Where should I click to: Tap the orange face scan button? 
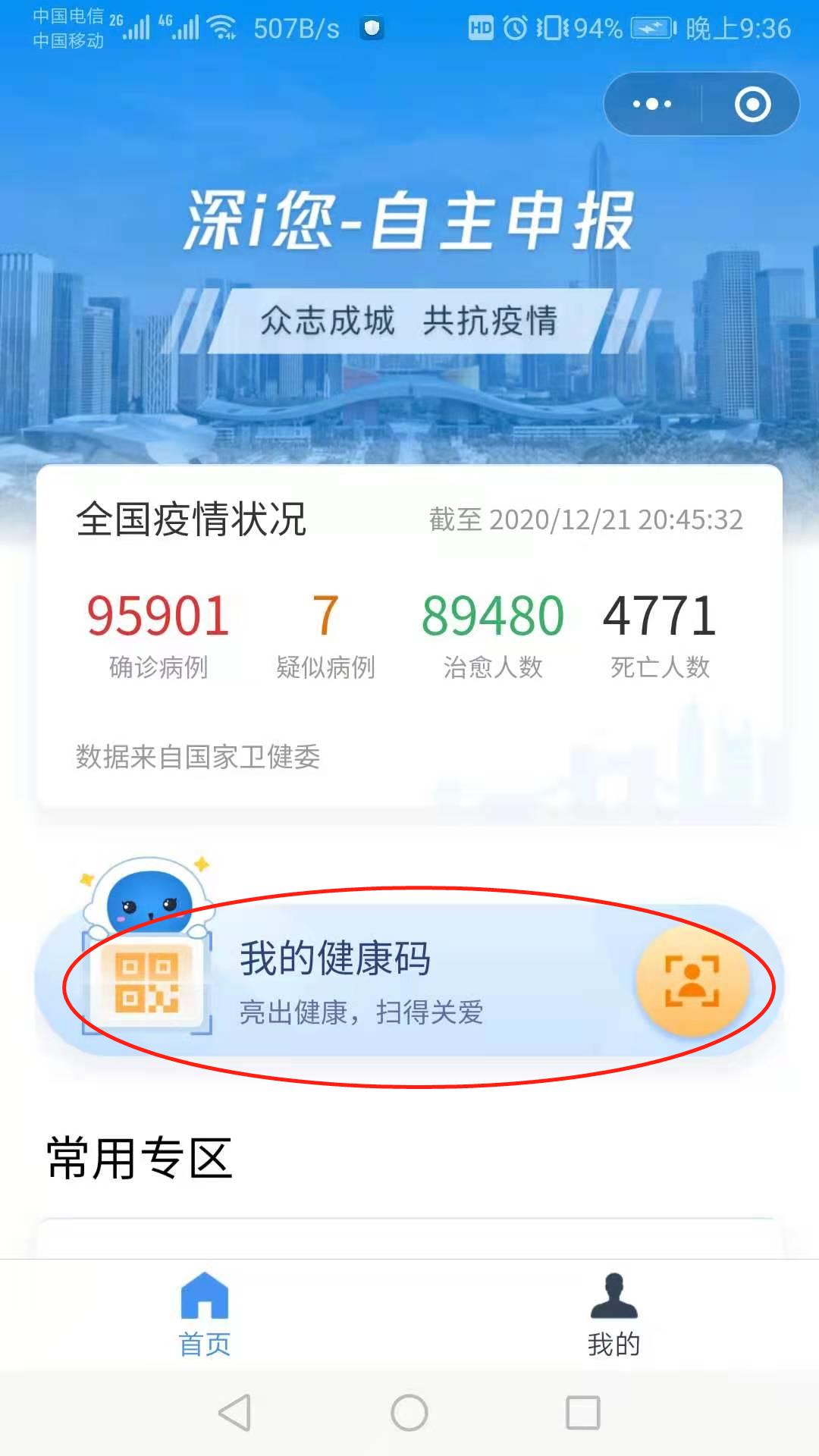[692, 981]
